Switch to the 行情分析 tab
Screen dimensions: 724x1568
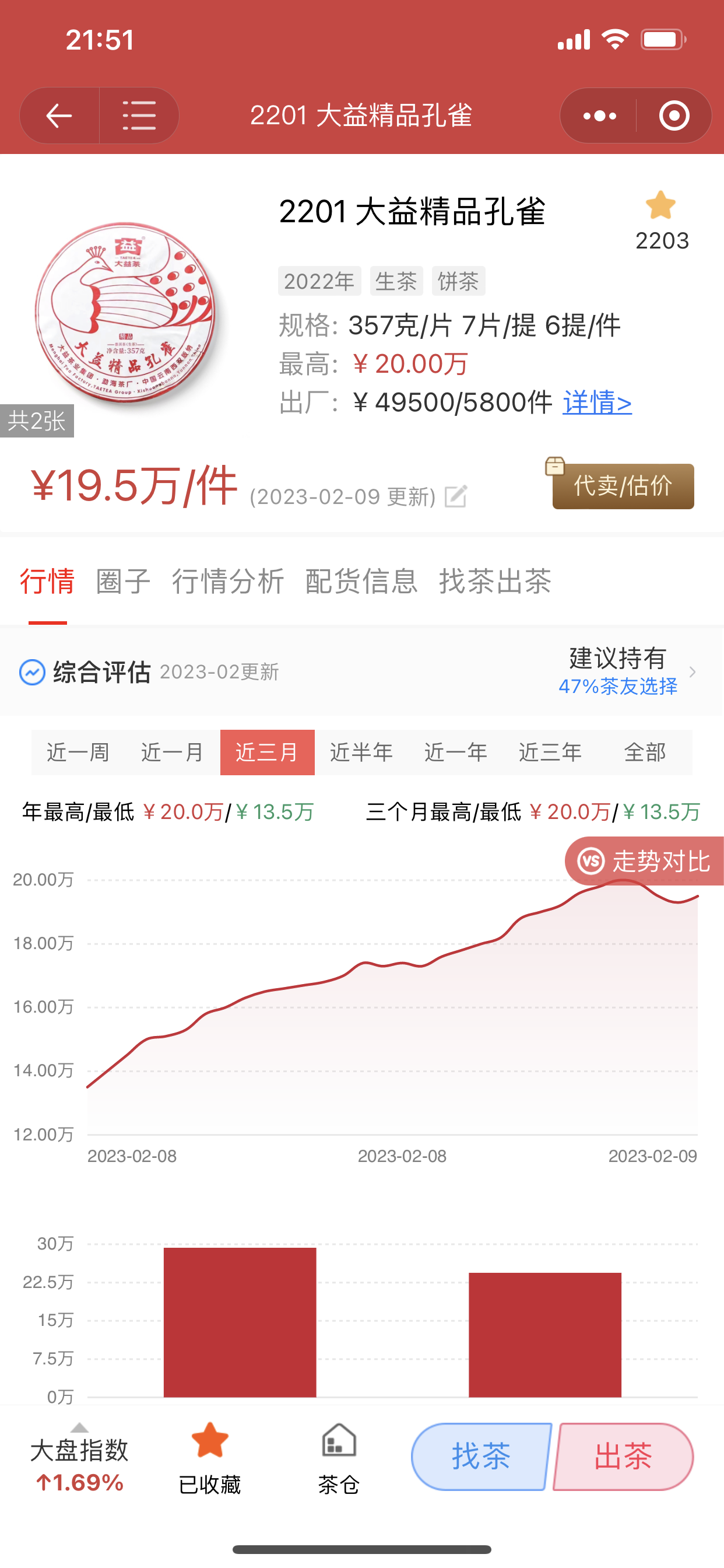coord(227,582)
